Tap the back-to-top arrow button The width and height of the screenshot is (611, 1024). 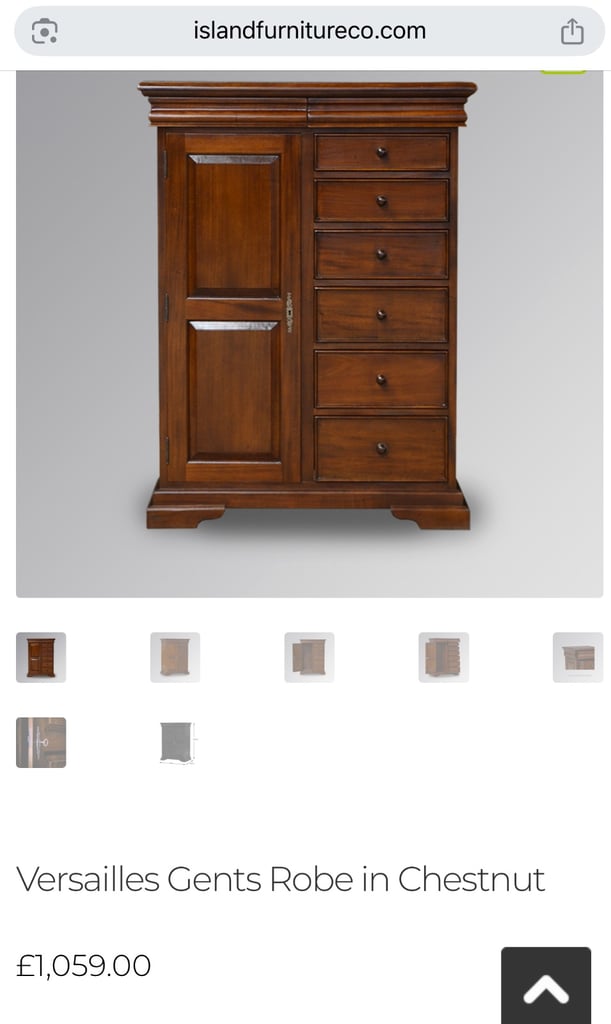coord(546,986)
